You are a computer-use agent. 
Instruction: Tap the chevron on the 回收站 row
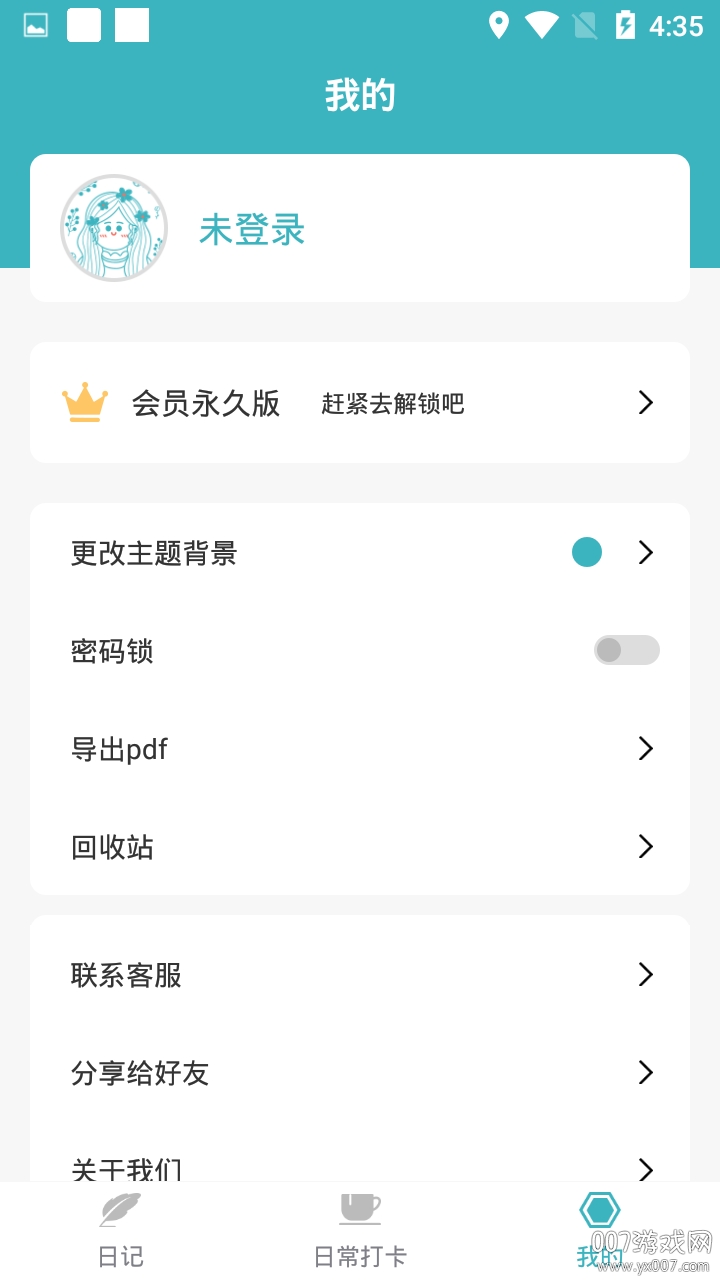coord(645,847)
